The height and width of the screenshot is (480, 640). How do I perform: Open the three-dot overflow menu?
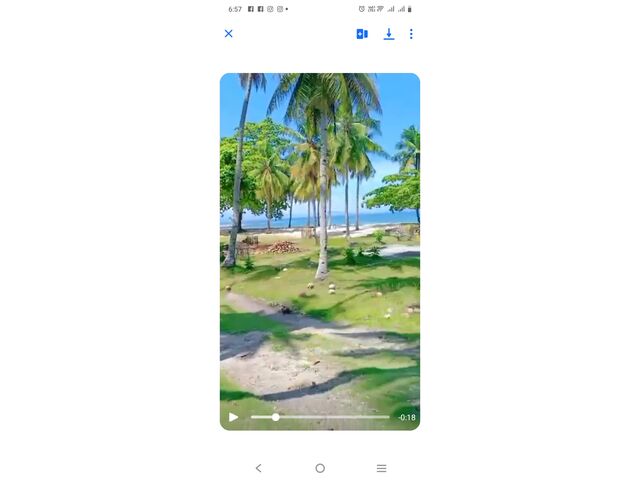coord(411,34)
